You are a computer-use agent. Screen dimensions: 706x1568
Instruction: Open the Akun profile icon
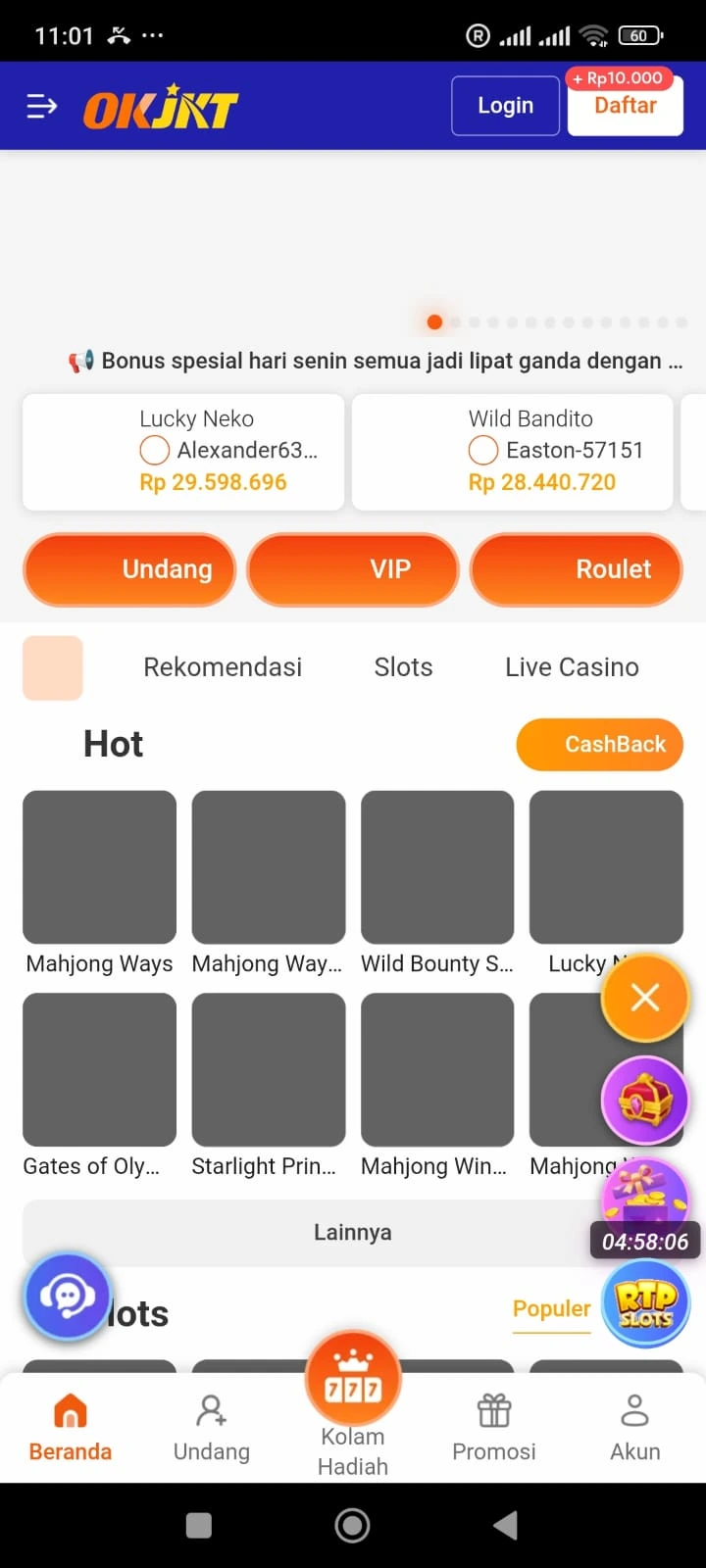pos(634,1409)
